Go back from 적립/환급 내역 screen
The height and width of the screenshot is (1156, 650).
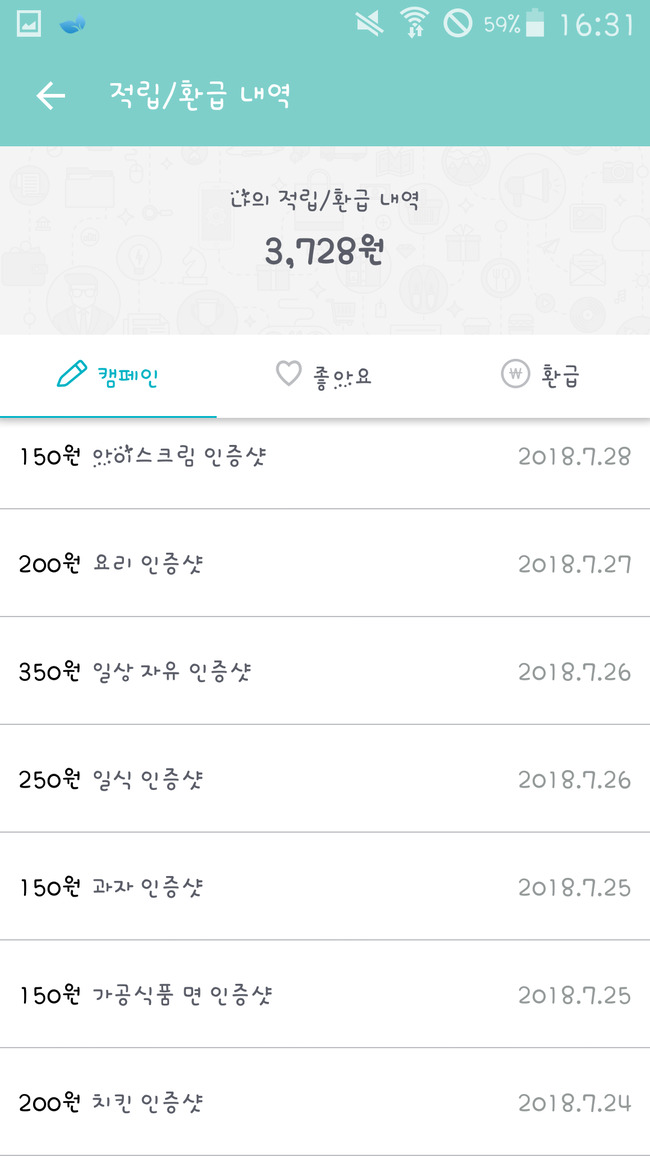pos(50,96)
